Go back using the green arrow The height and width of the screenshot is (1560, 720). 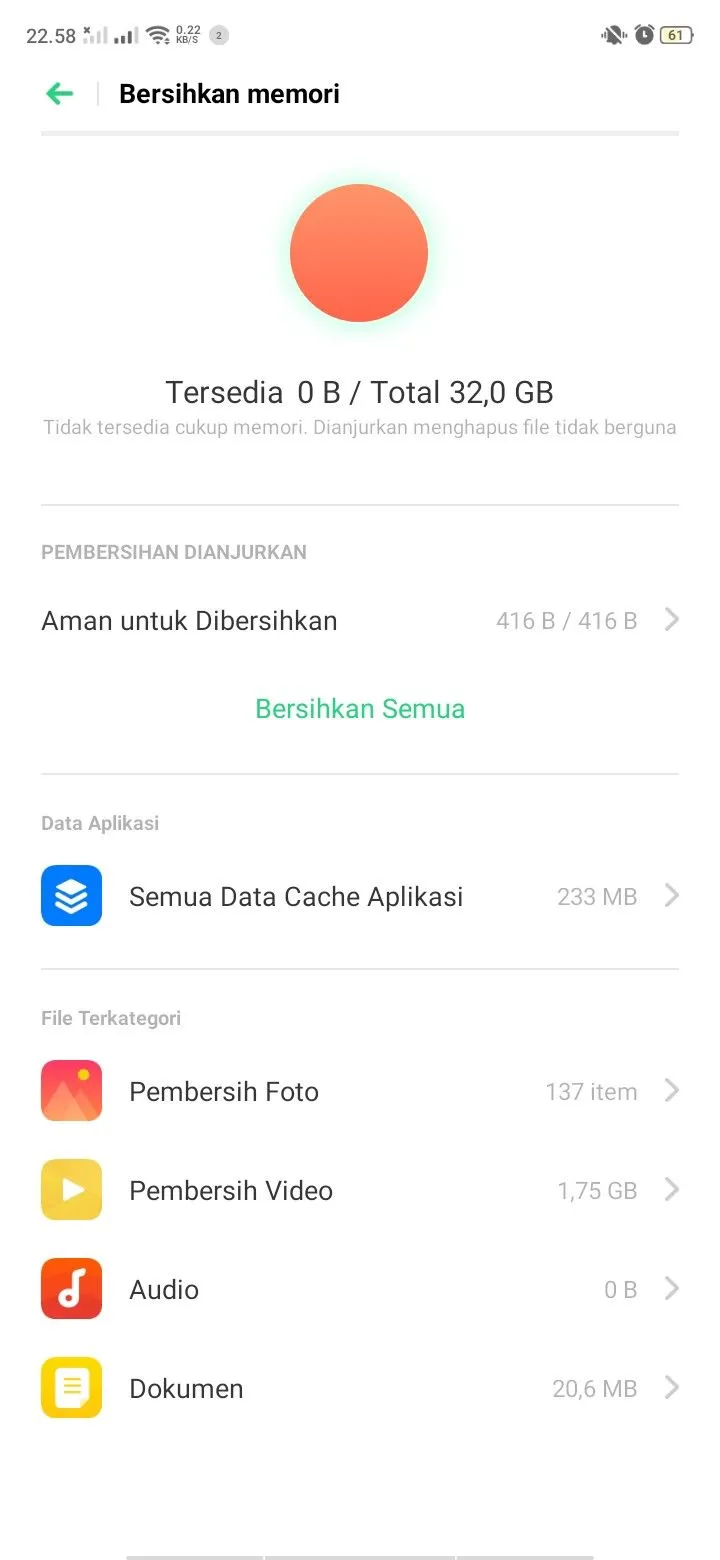pyautogui.click(x=60, y=94)
